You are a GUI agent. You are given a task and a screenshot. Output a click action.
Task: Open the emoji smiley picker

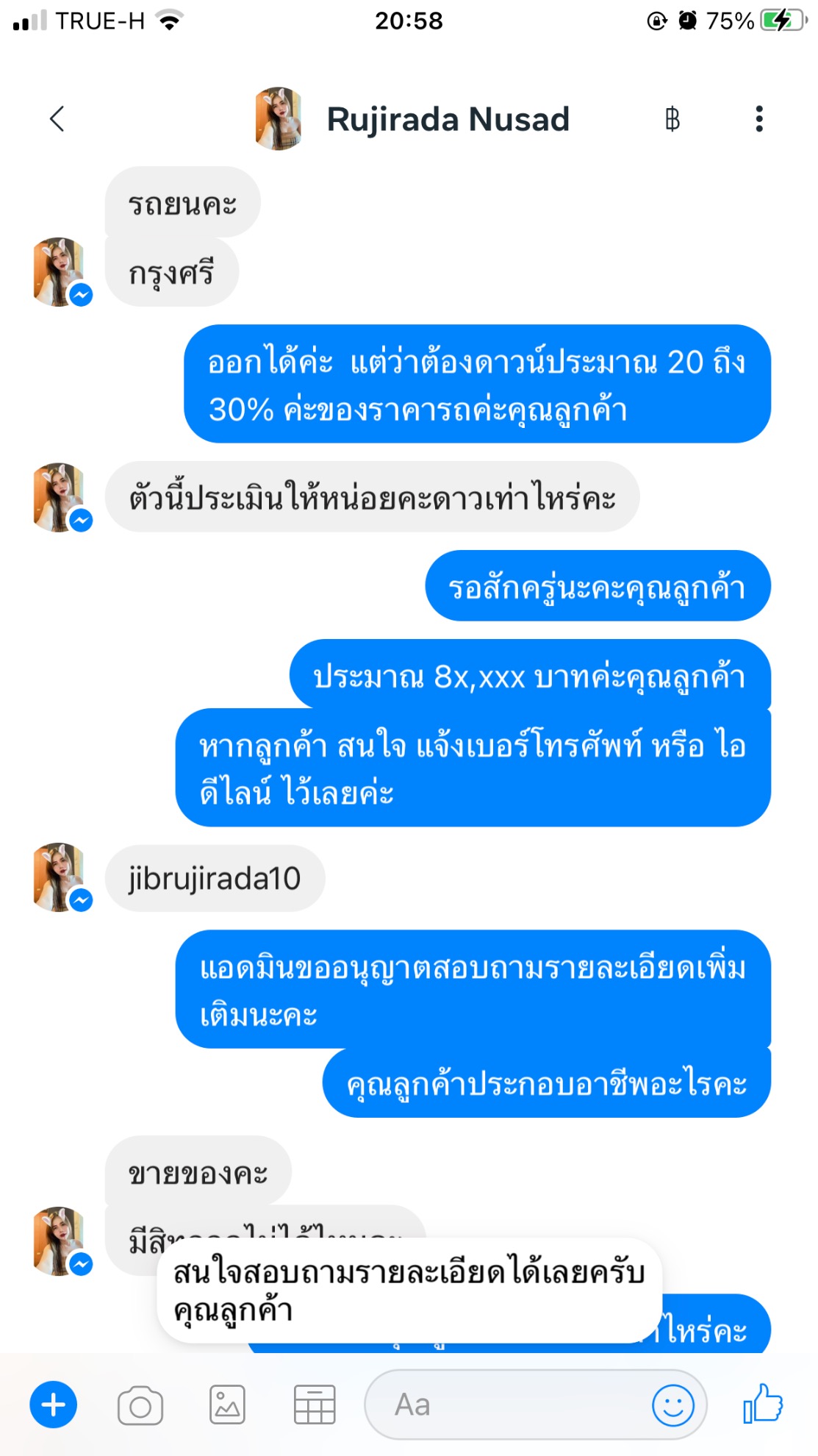click(672, 1405)
